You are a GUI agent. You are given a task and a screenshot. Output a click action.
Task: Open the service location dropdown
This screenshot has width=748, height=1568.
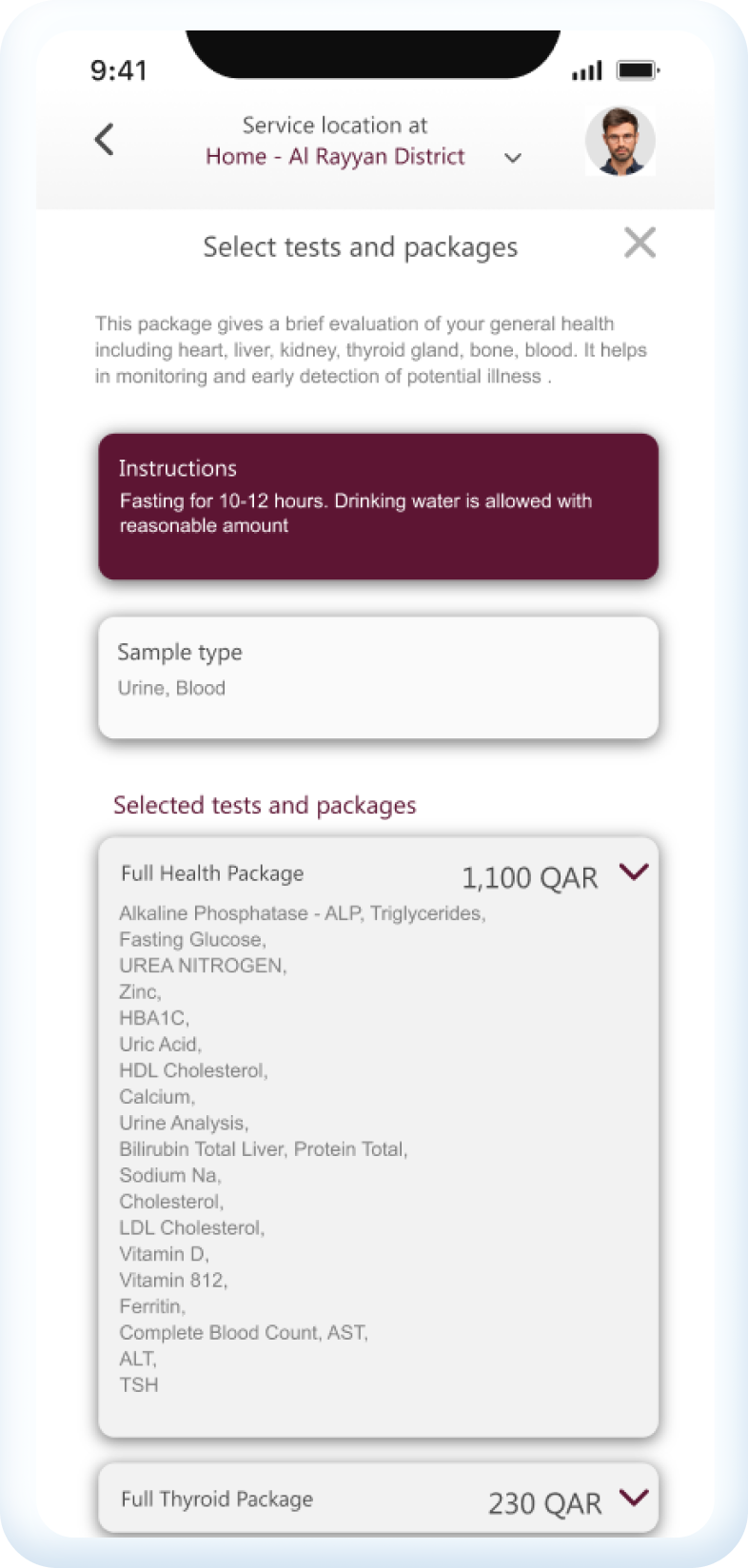(513, 158)
